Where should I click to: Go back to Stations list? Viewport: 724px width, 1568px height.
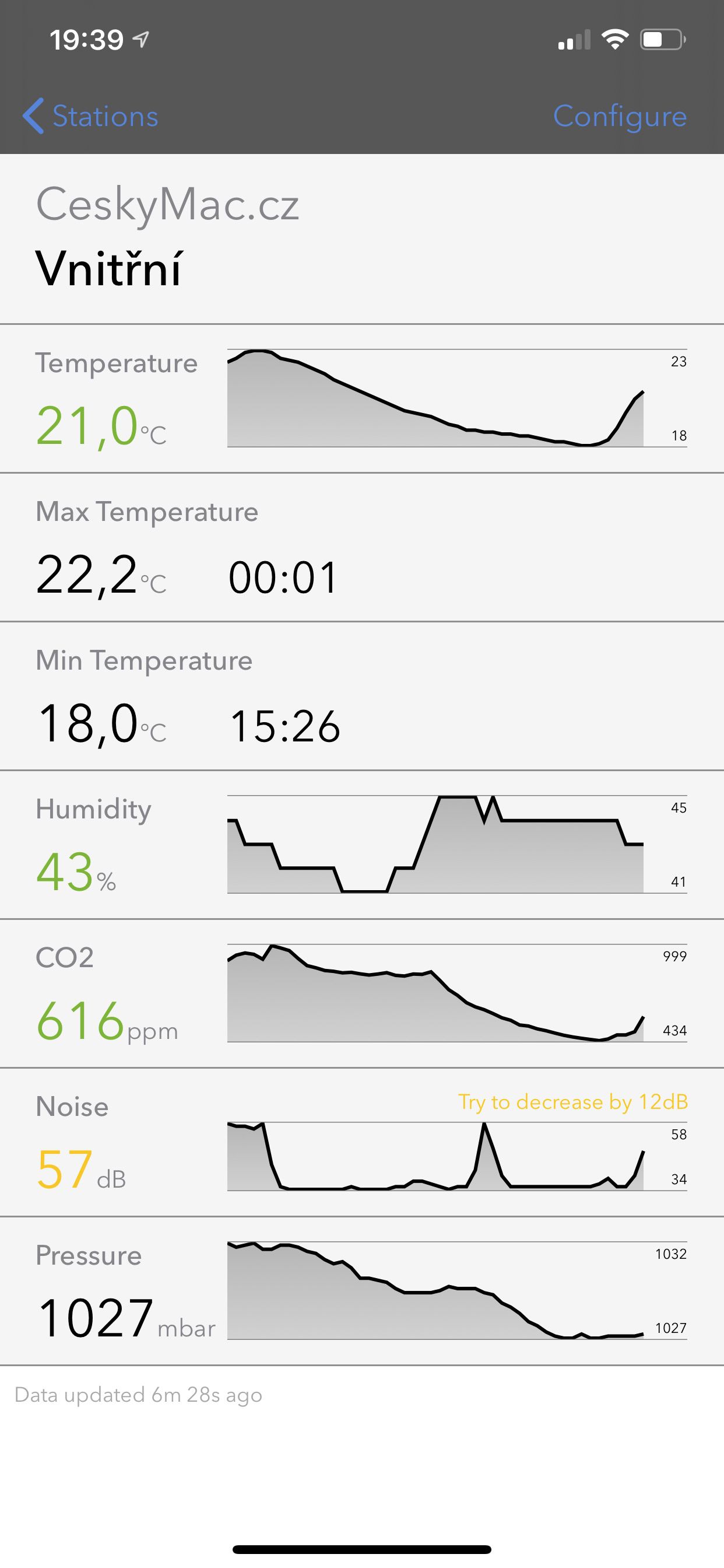coord(92,116)
